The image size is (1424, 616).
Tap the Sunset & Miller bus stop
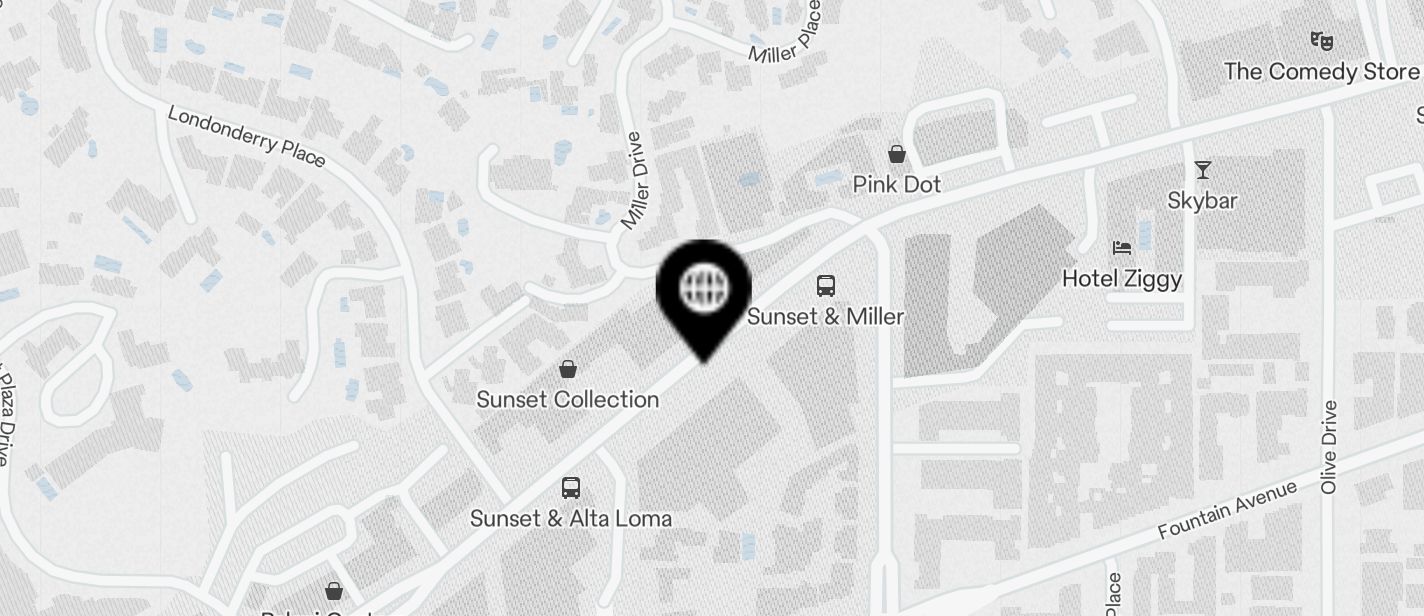pyautogui.click(x=826, y=287)
